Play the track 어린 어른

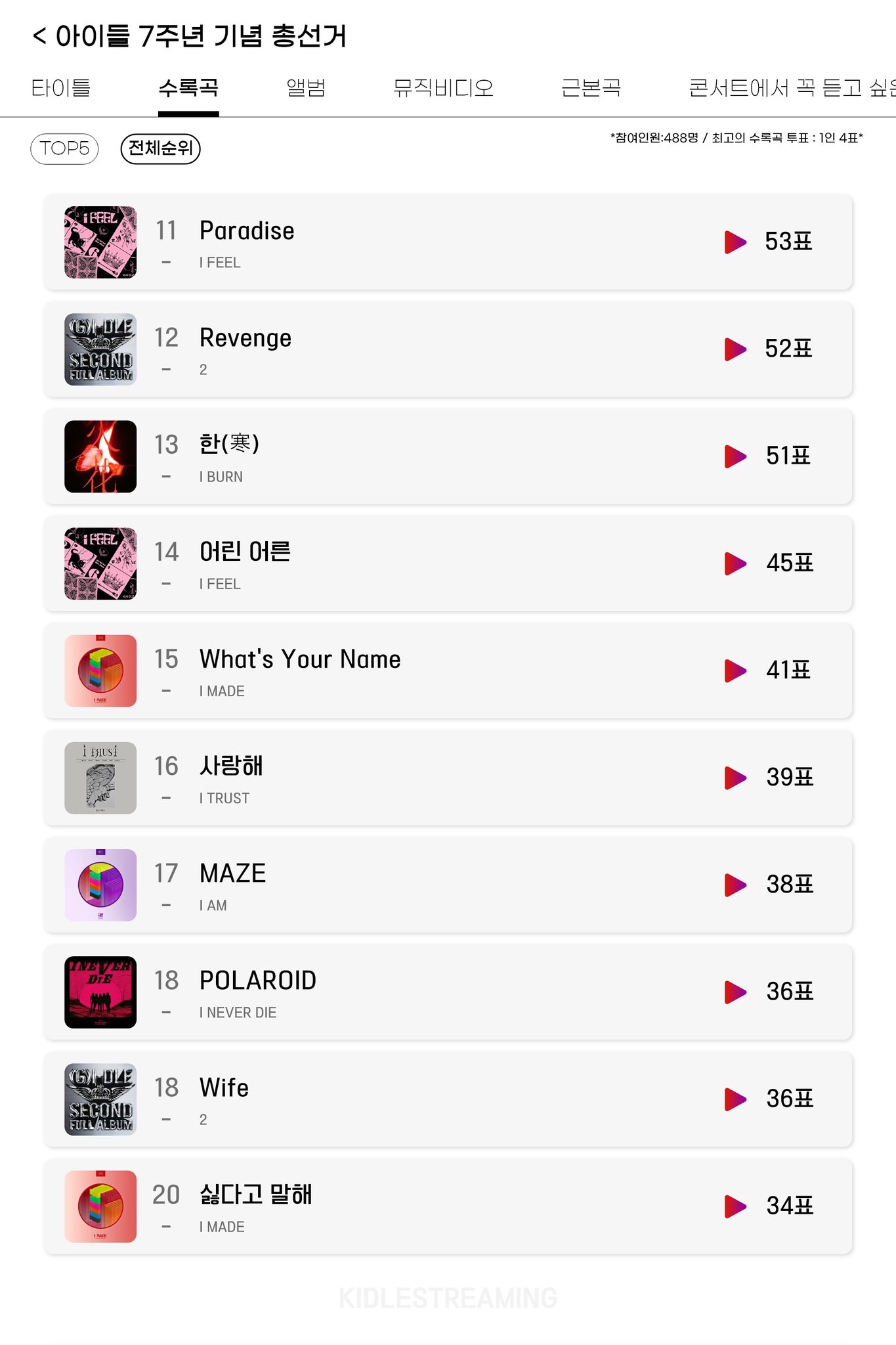pyautogui.click(x=735, y=563)
